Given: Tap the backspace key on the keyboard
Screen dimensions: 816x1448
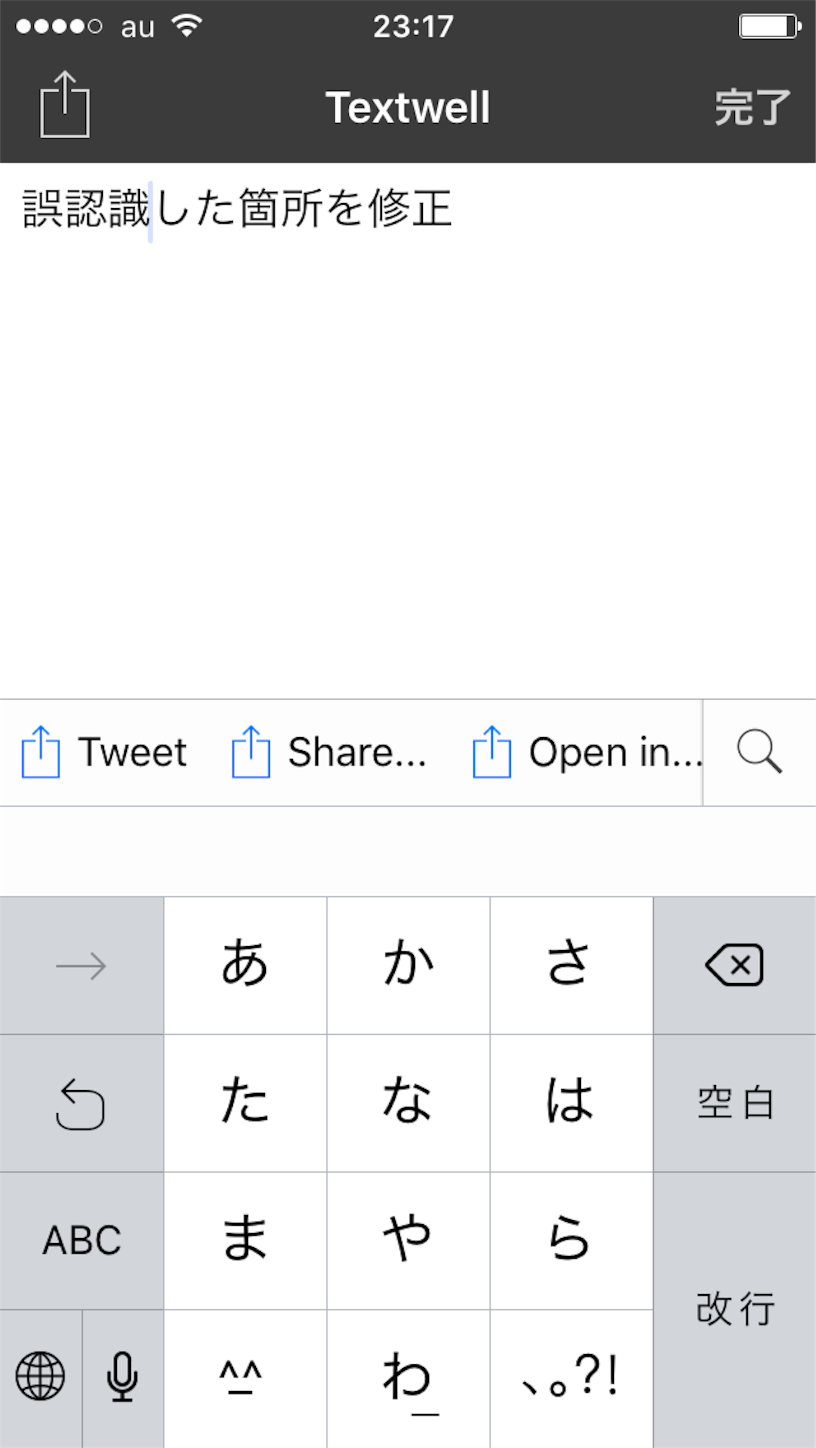Looking at the screenshot, I should [734, 966].
